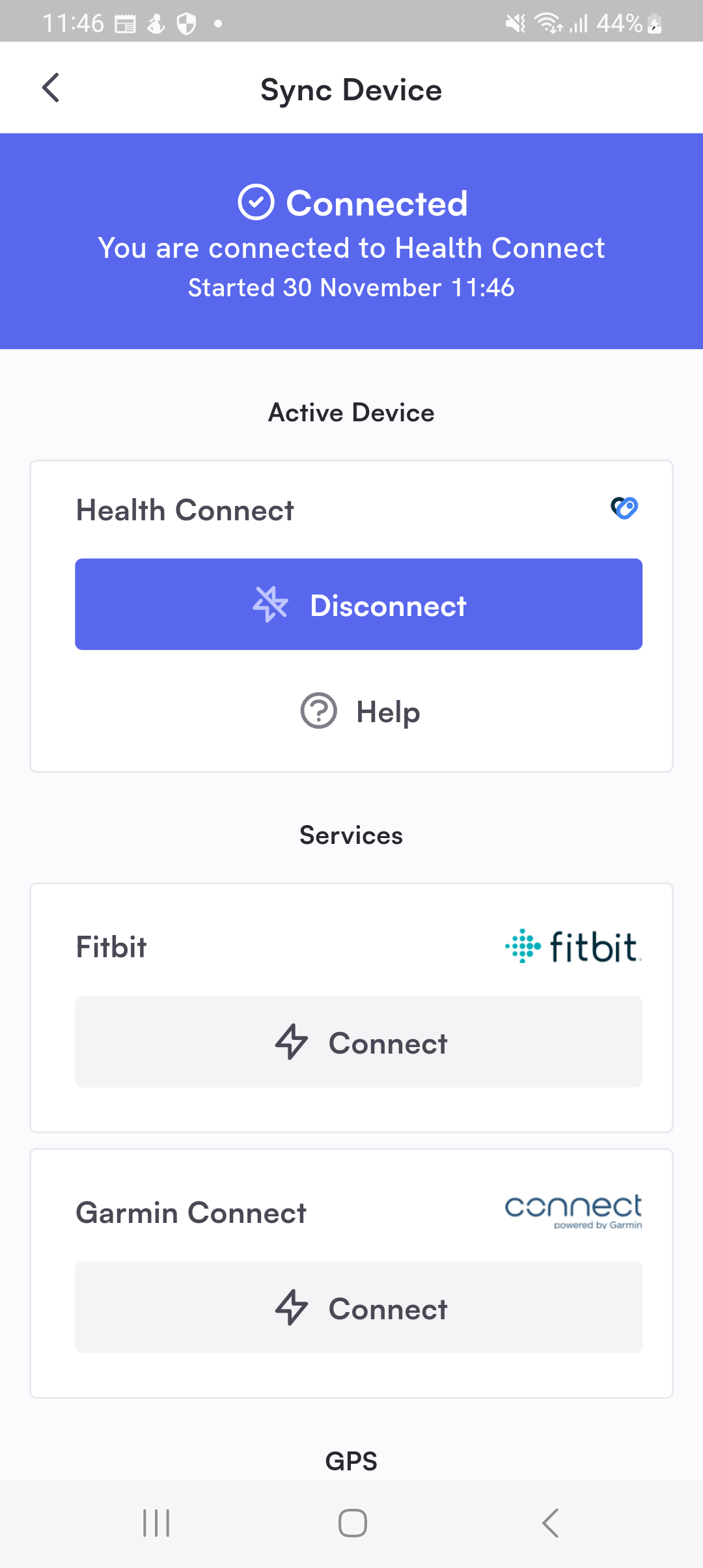The width and height of the screenshot is (703, 1568).
Task: Go back from Sync Device screen
Action: (51, 88)
